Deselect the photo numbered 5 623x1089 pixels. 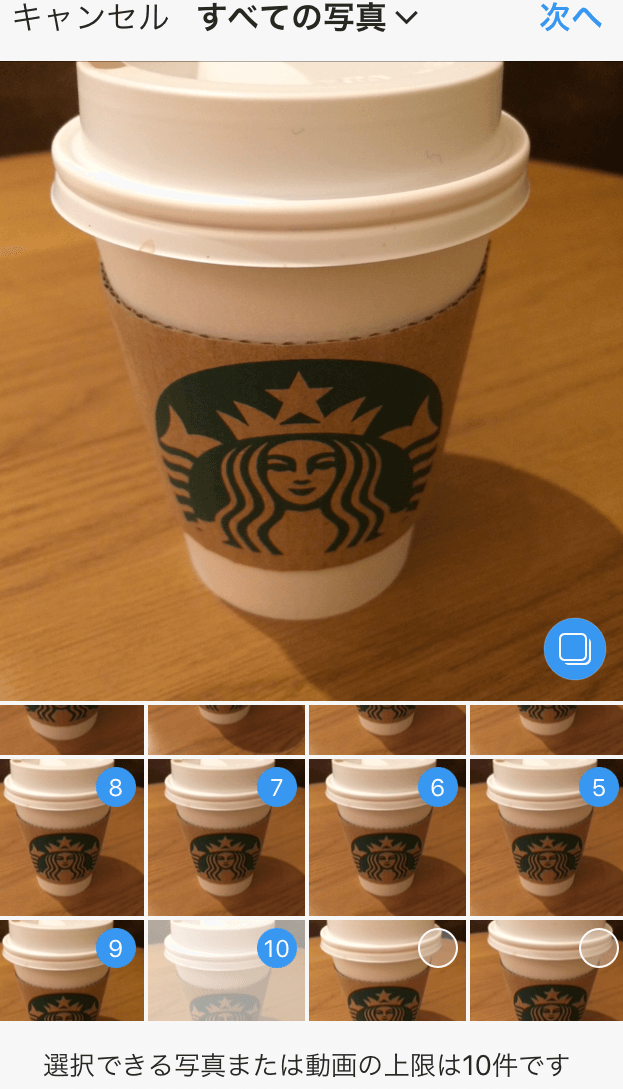598,788
